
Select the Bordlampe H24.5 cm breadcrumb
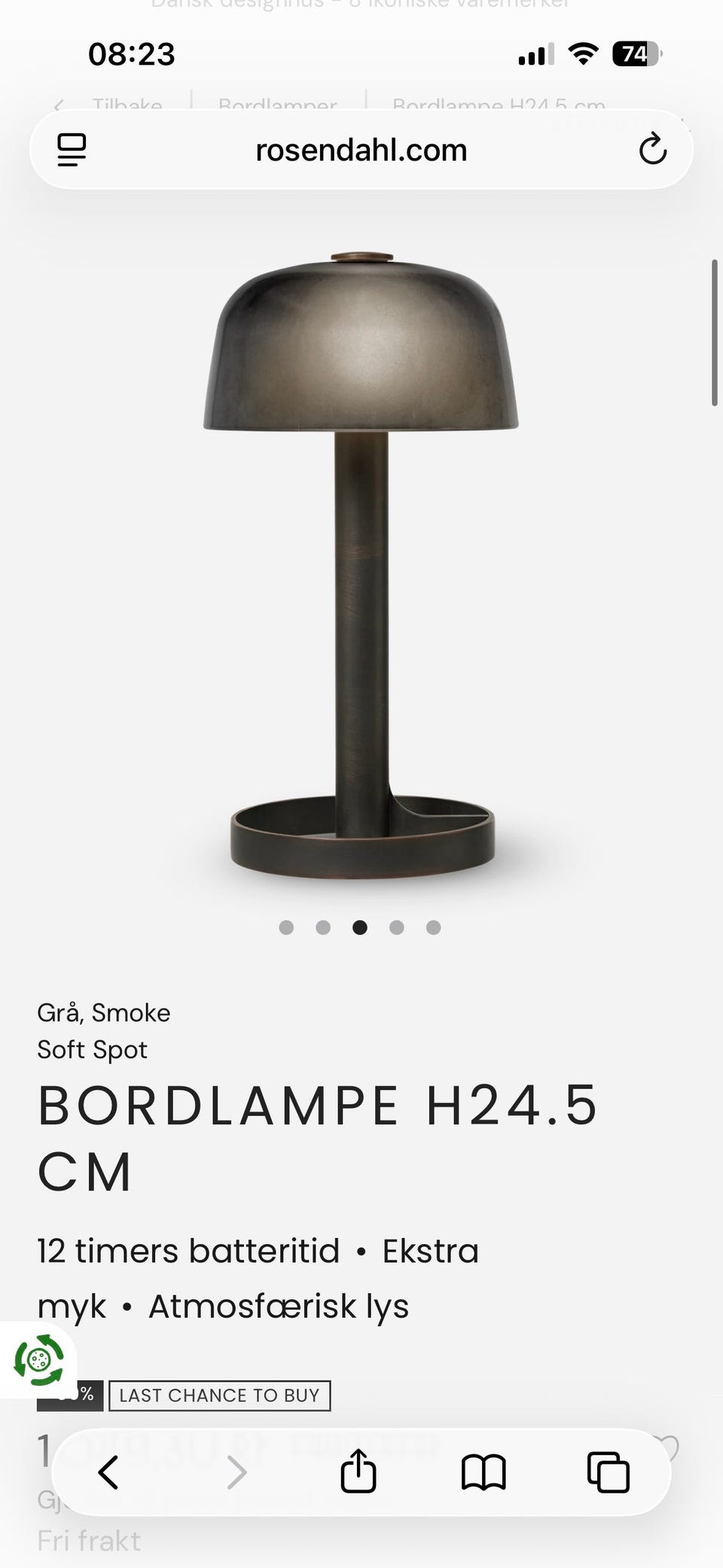[x=499, y=105]
